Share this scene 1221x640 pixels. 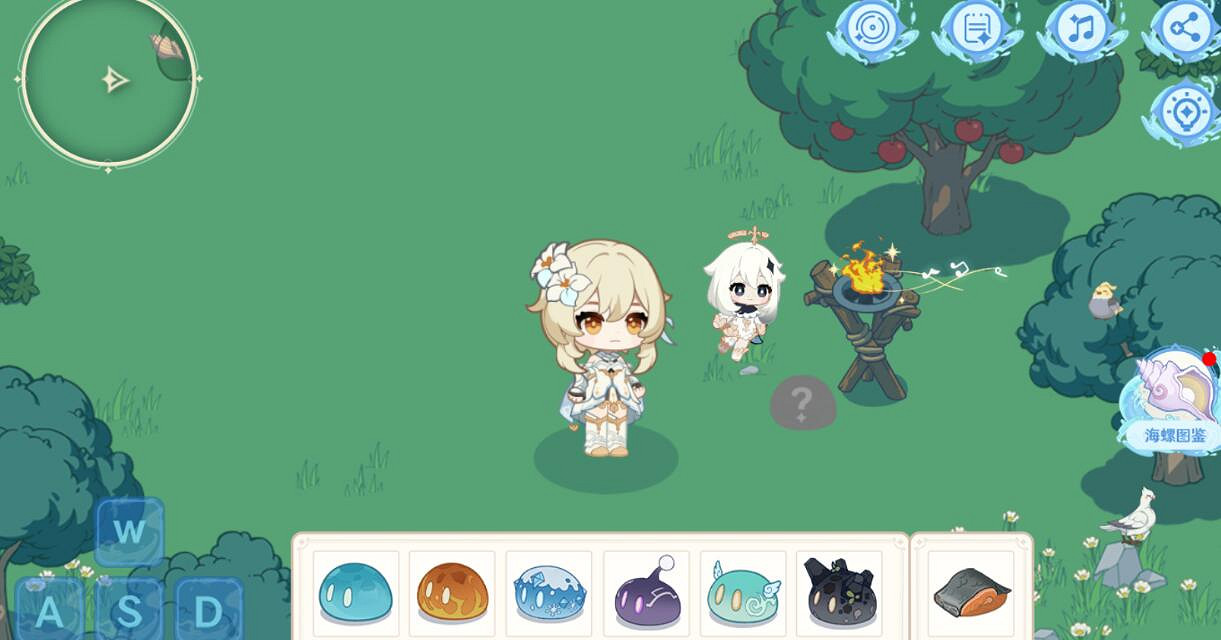coord(1185,29)
